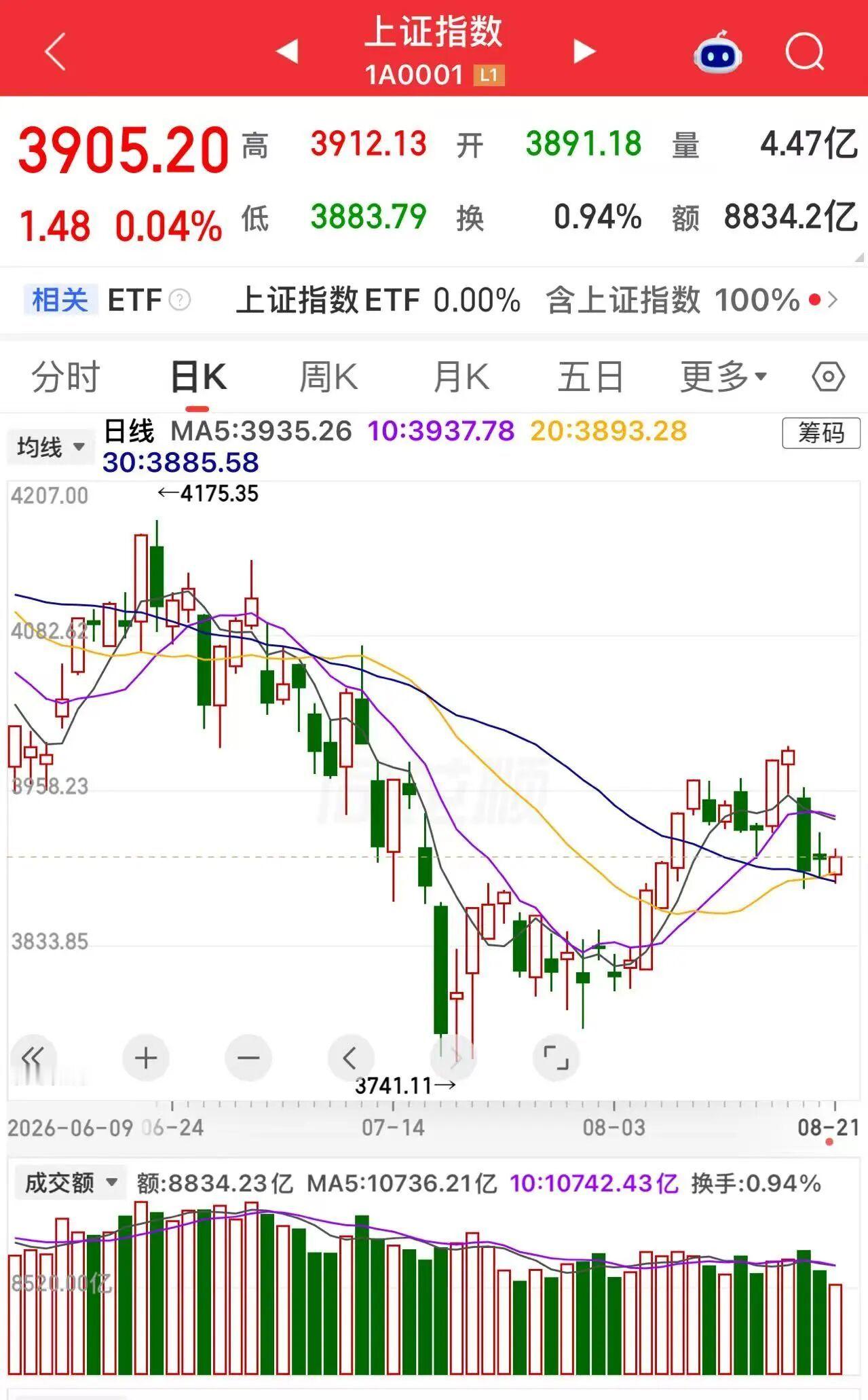Open the related 上证指数ETF row
This screenshot has height=1400, width=868.
434,299
